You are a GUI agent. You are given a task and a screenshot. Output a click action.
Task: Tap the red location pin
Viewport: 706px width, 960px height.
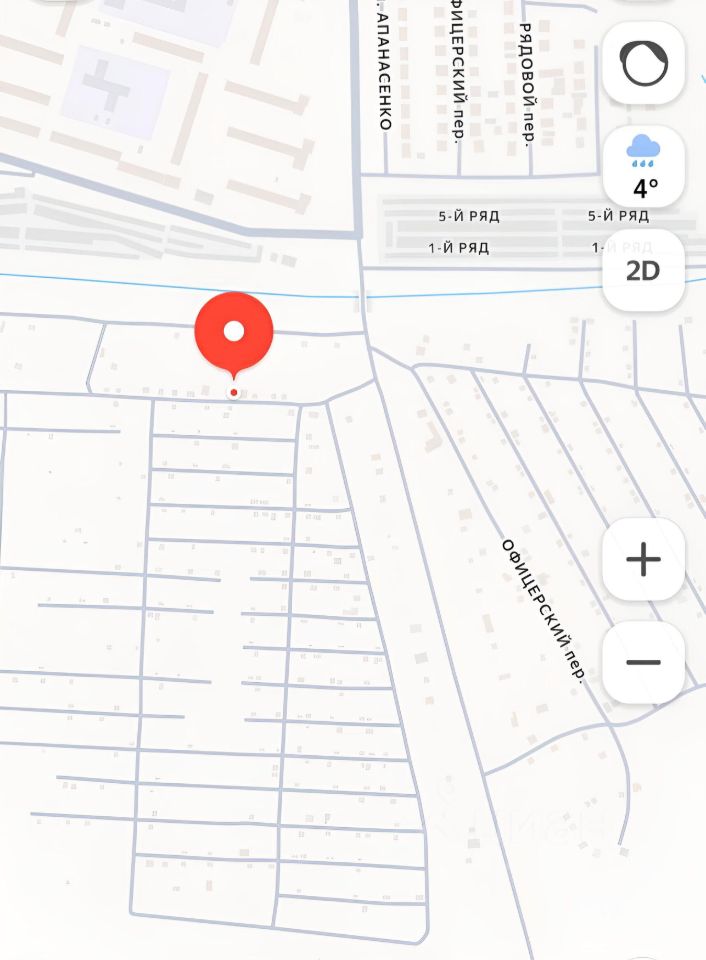tap(234, 334)
